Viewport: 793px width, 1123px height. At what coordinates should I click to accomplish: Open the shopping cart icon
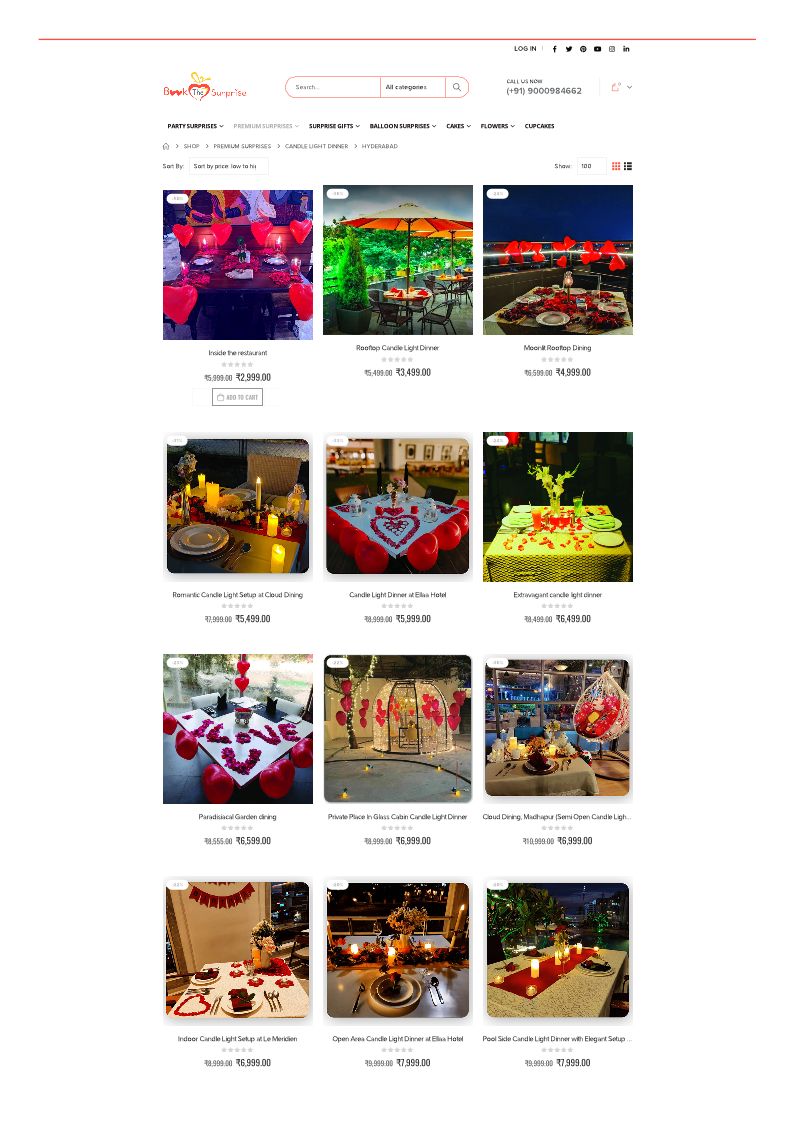coord(616,87)
